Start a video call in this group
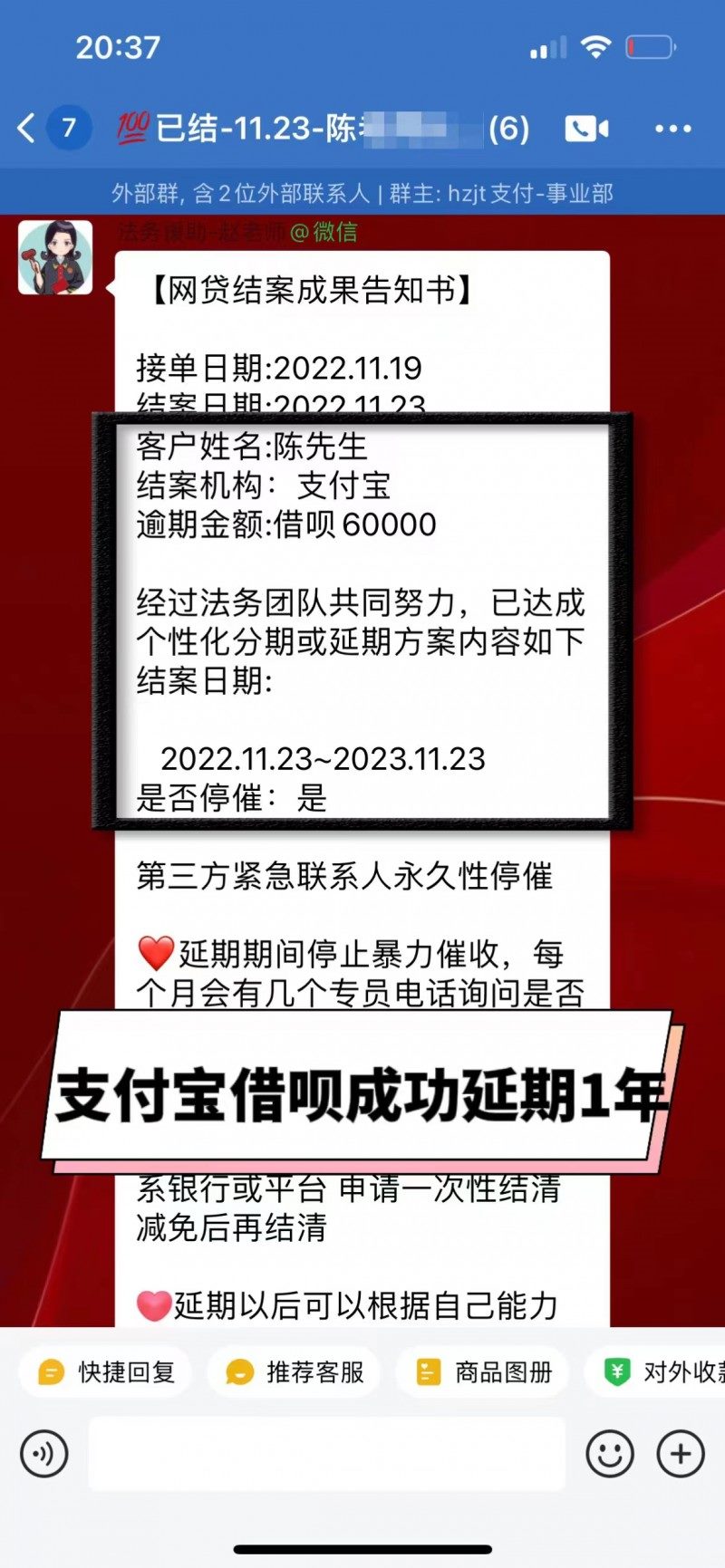Viewport: 725px width, 1568px height. [x=586, y=129]
